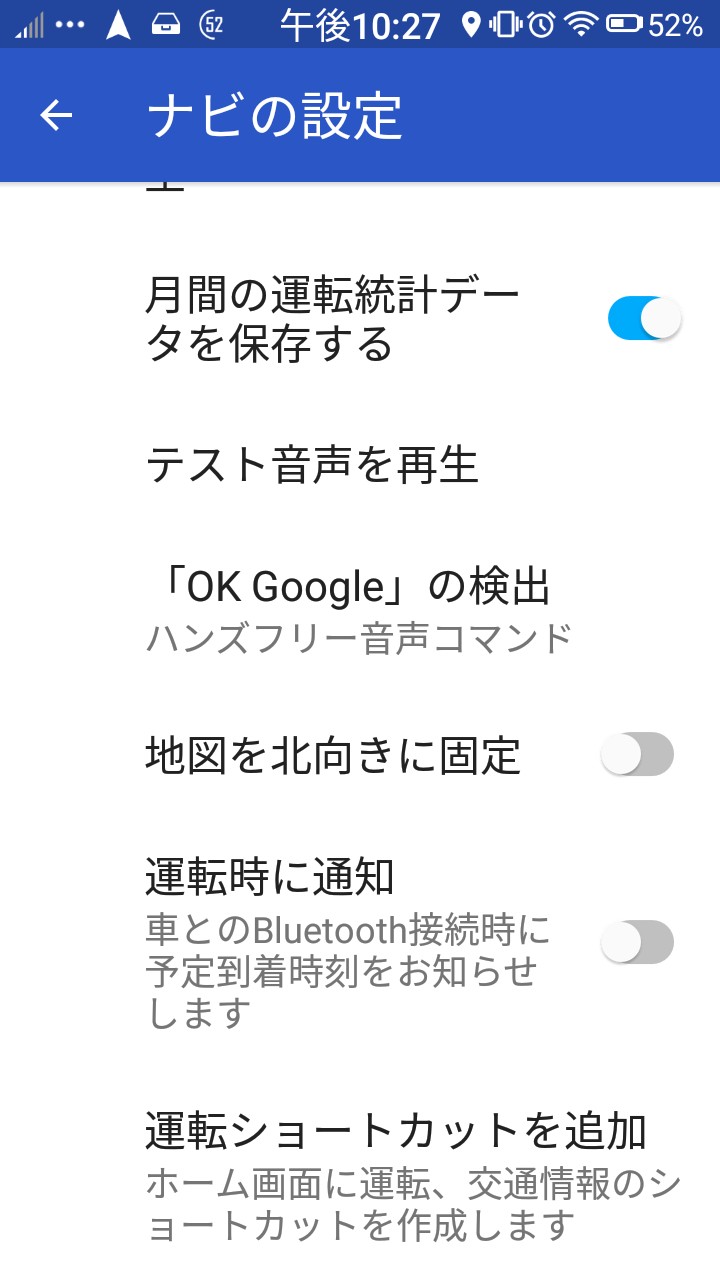Viewport: 720px width, 1280px height.
Task: Go back from ナビの設定
Action: (56, 116)
